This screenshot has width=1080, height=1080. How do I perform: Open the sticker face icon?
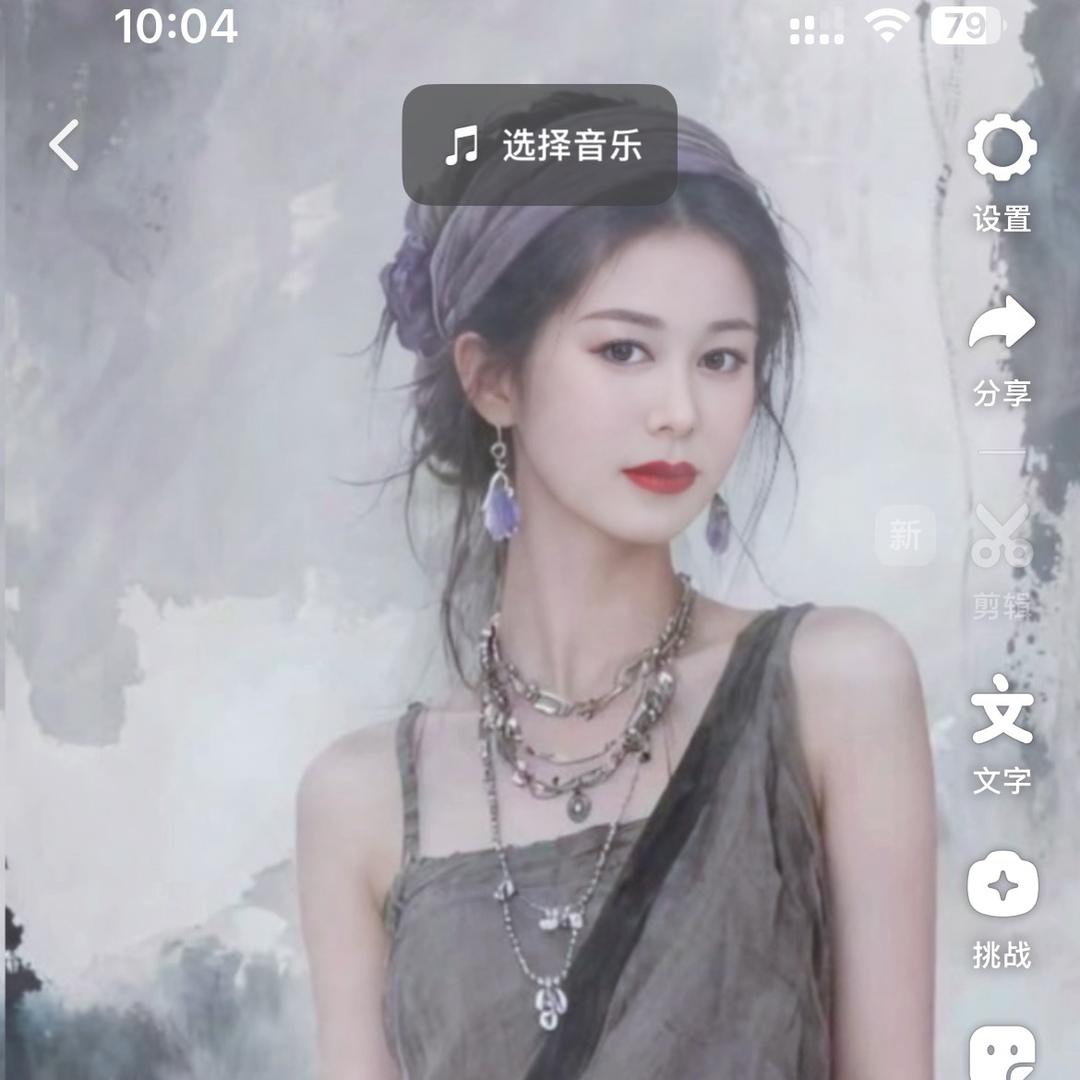tap(1002, 1050)
